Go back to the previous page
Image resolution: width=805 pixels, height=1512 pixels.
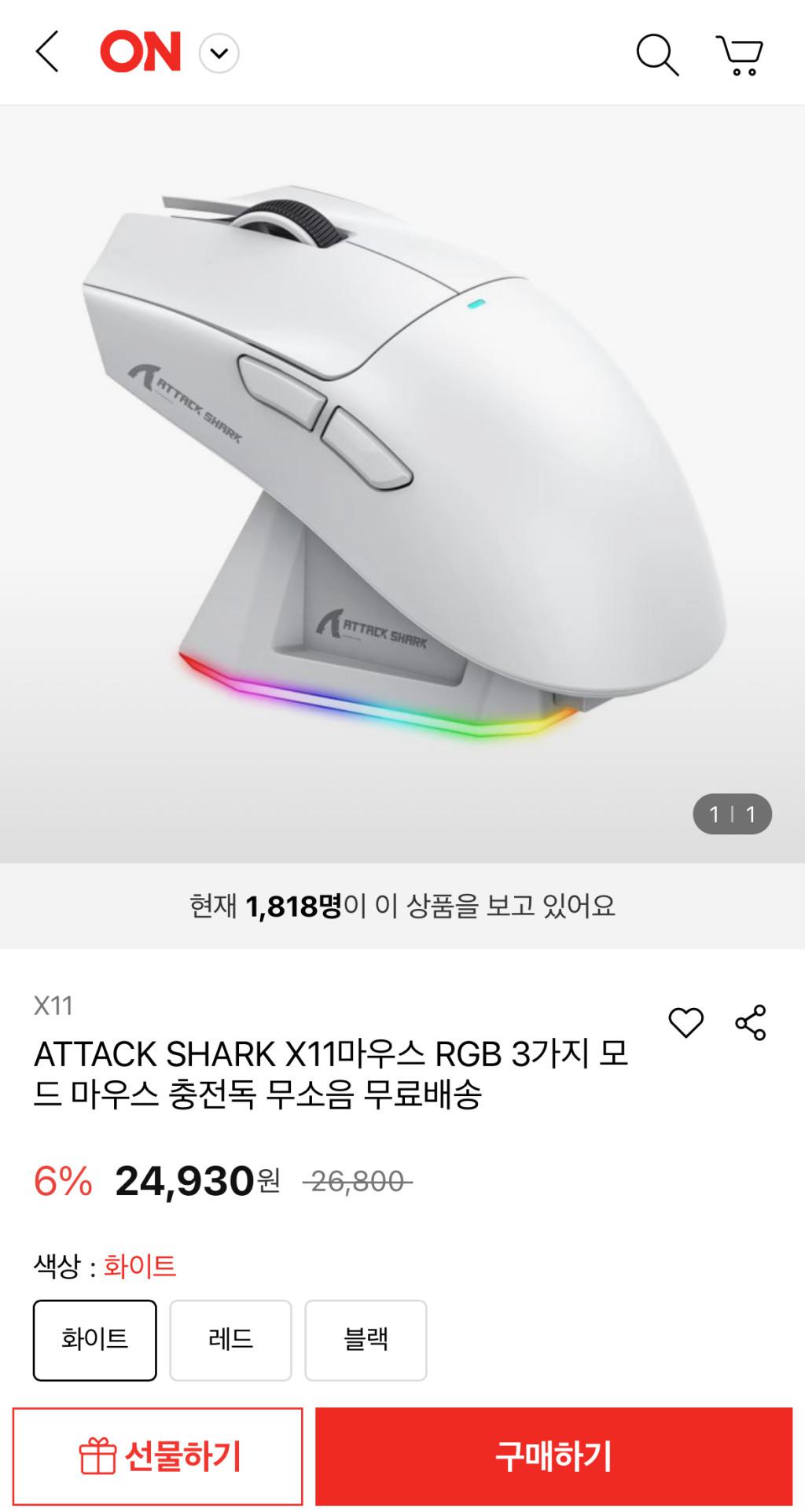point(47,53)
